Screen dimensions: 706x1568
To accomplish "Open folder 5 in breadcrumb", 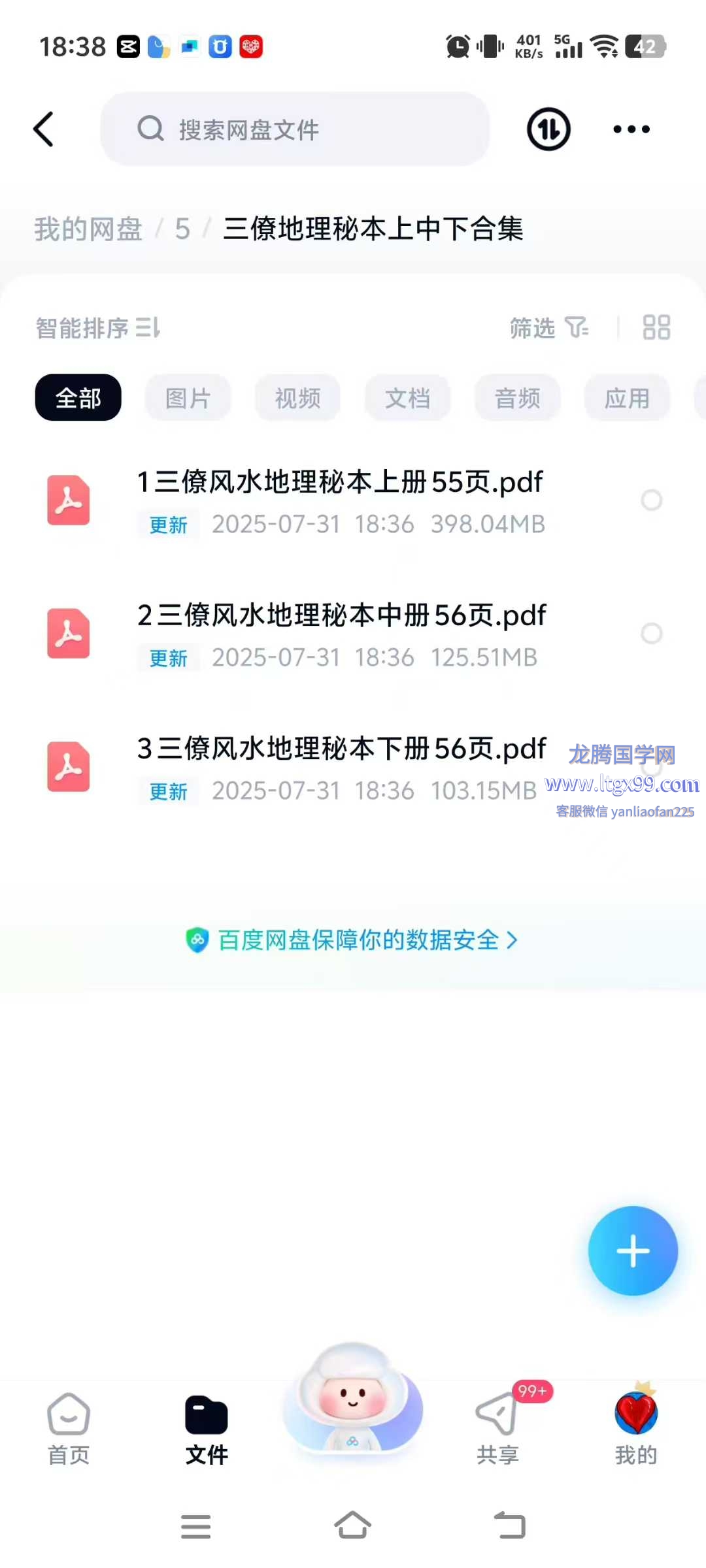I will [182, 229].
